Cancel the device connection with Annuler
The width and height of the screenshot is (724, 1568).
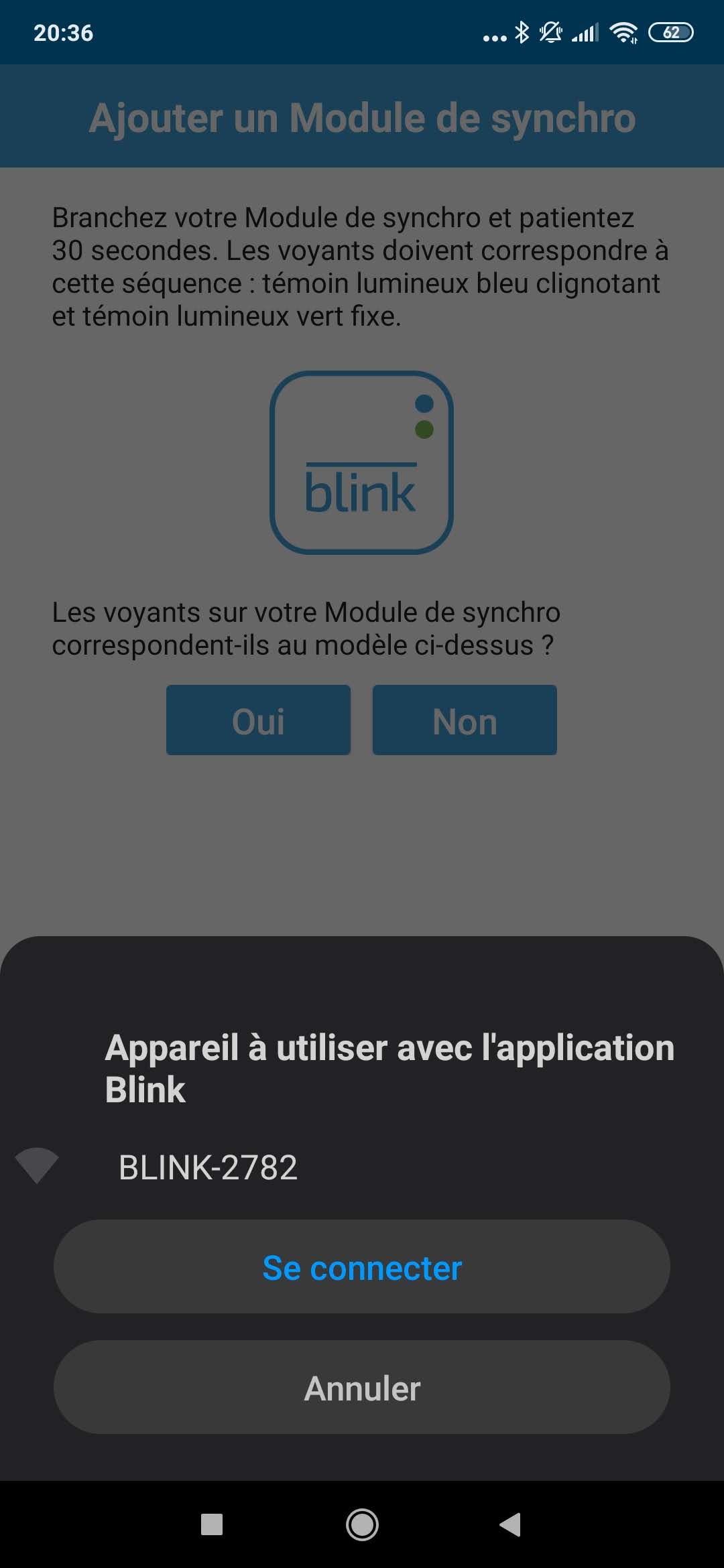click(x=362, y=1388)
